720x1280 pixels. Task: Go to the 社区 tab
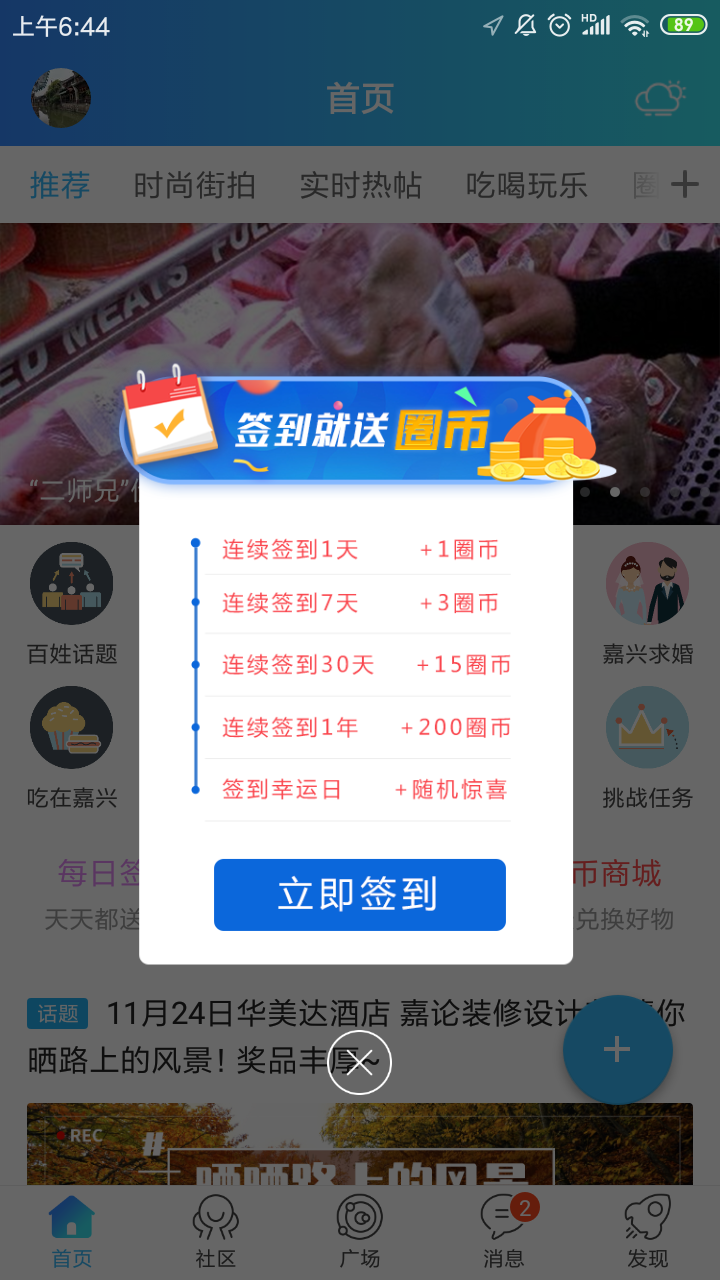click(216, 1233)
